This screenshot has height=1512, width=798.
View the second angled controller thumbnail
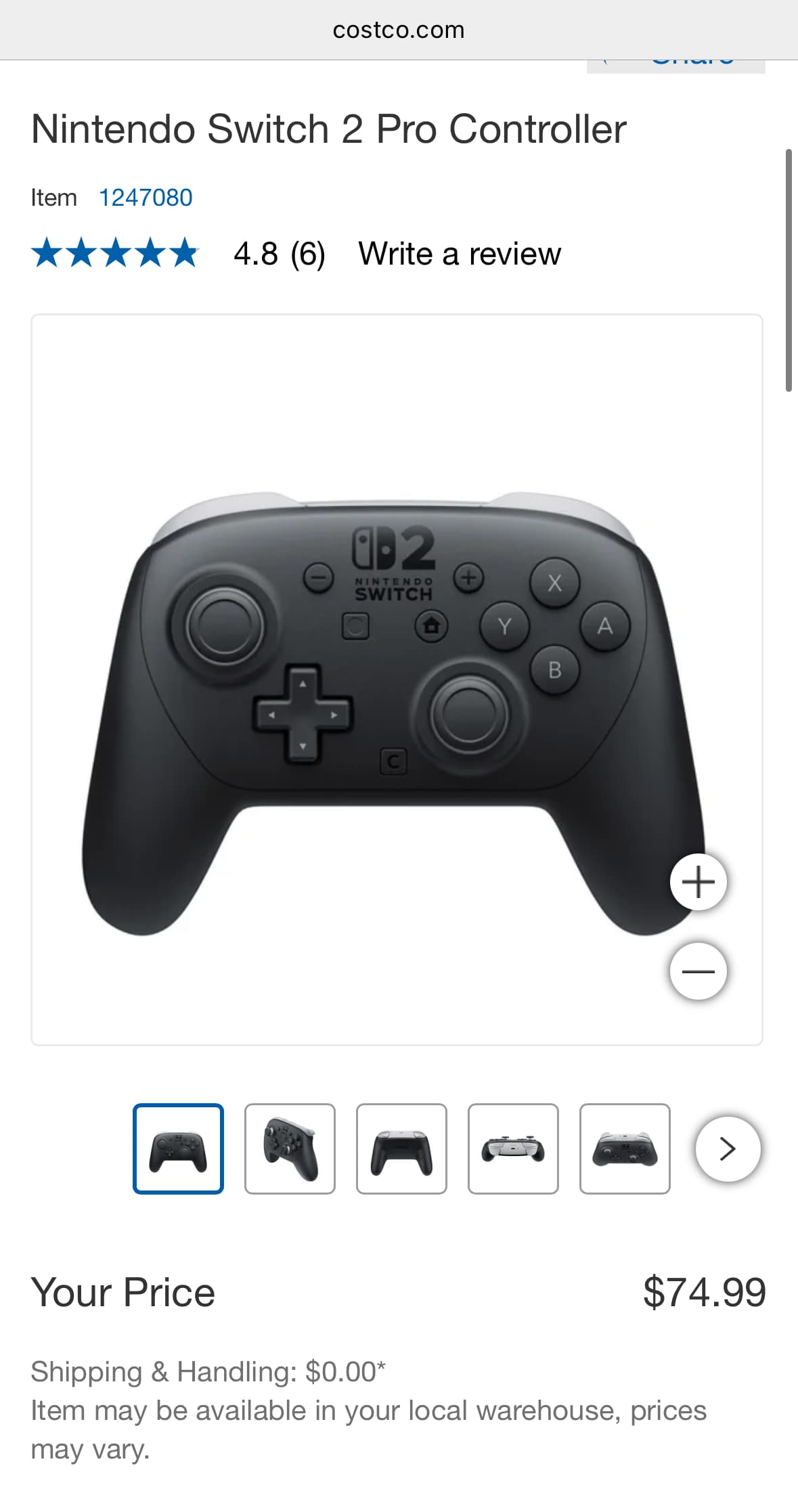click(290, 1149)
